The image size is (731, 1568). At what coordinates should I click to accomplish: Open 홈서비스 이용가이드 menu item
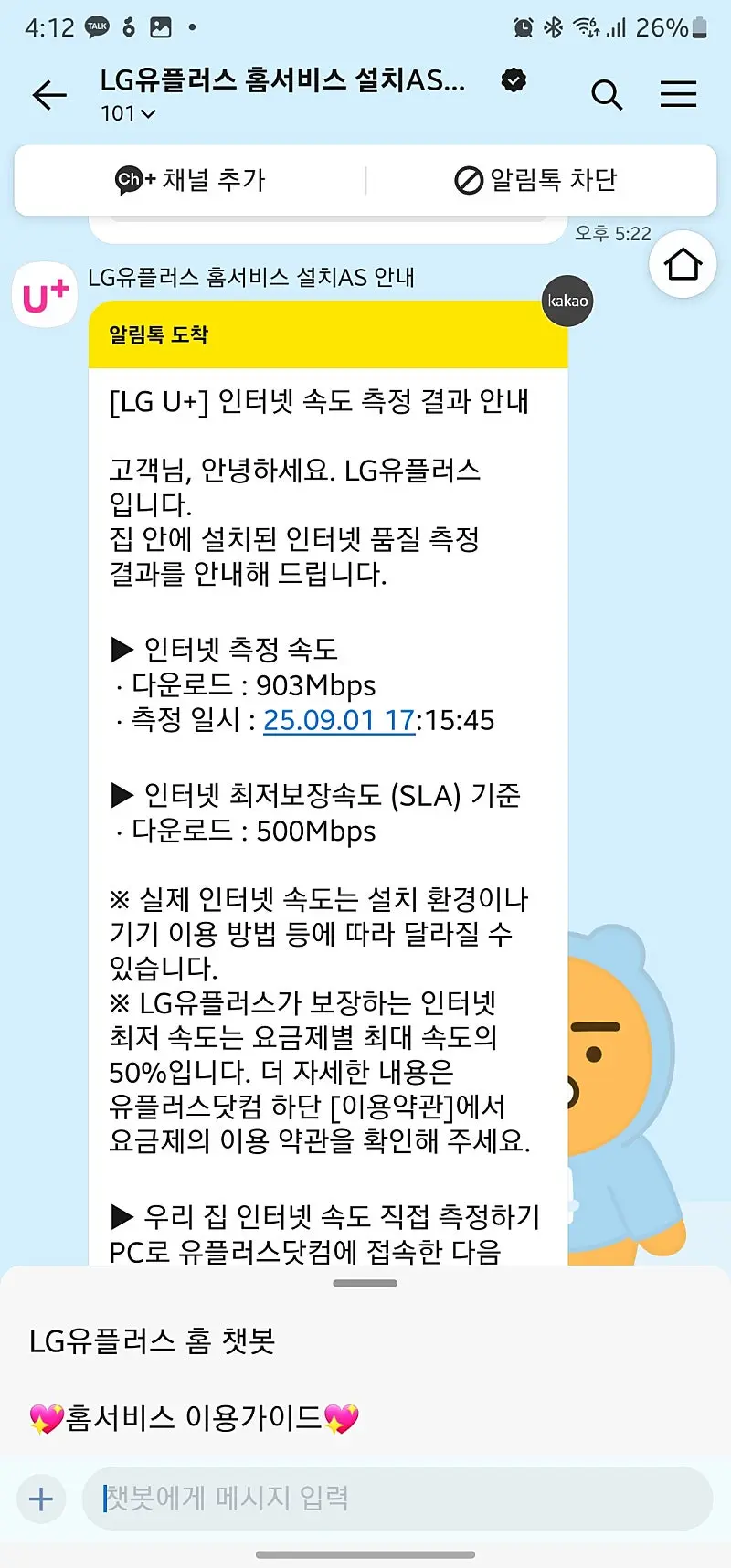pyautogui.click(x=194, y=1417)
